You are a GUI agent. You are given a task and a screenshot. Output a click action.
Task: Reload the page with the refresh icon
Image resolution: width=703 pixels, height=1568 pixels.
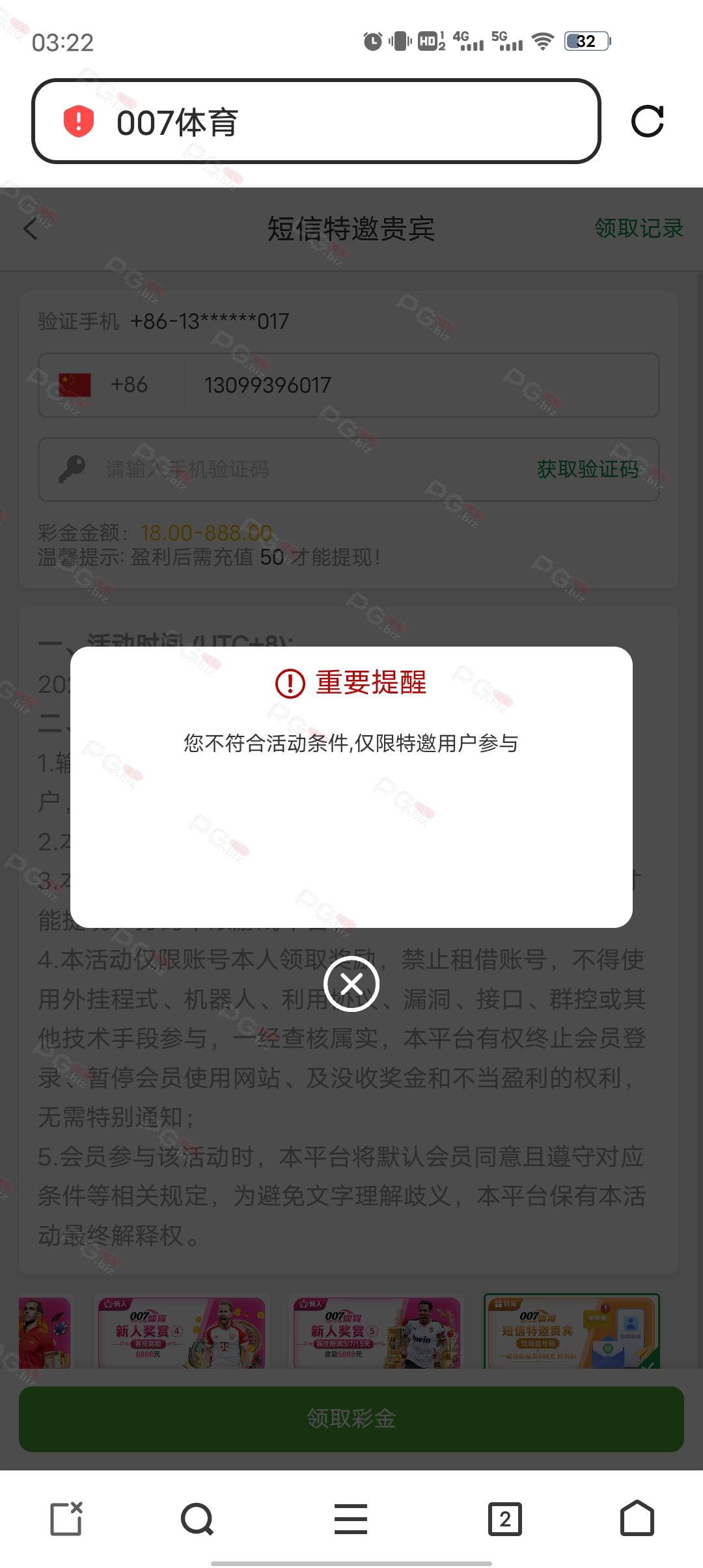click(648, 121)
